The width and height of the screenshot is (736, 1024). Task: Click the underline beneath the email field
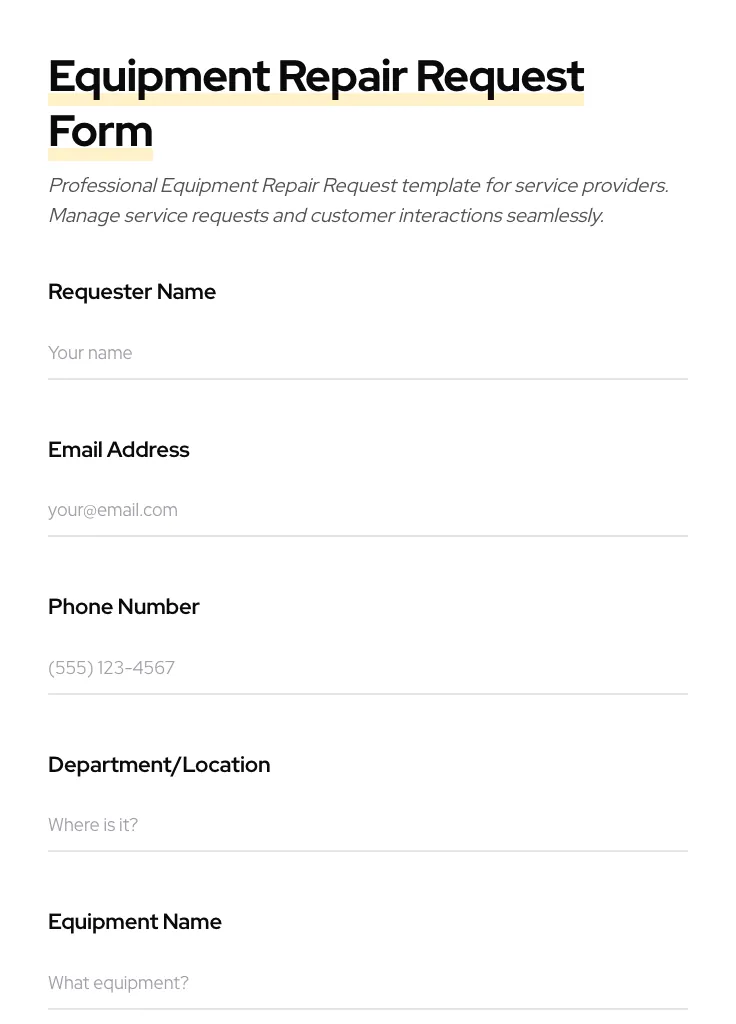368,536
